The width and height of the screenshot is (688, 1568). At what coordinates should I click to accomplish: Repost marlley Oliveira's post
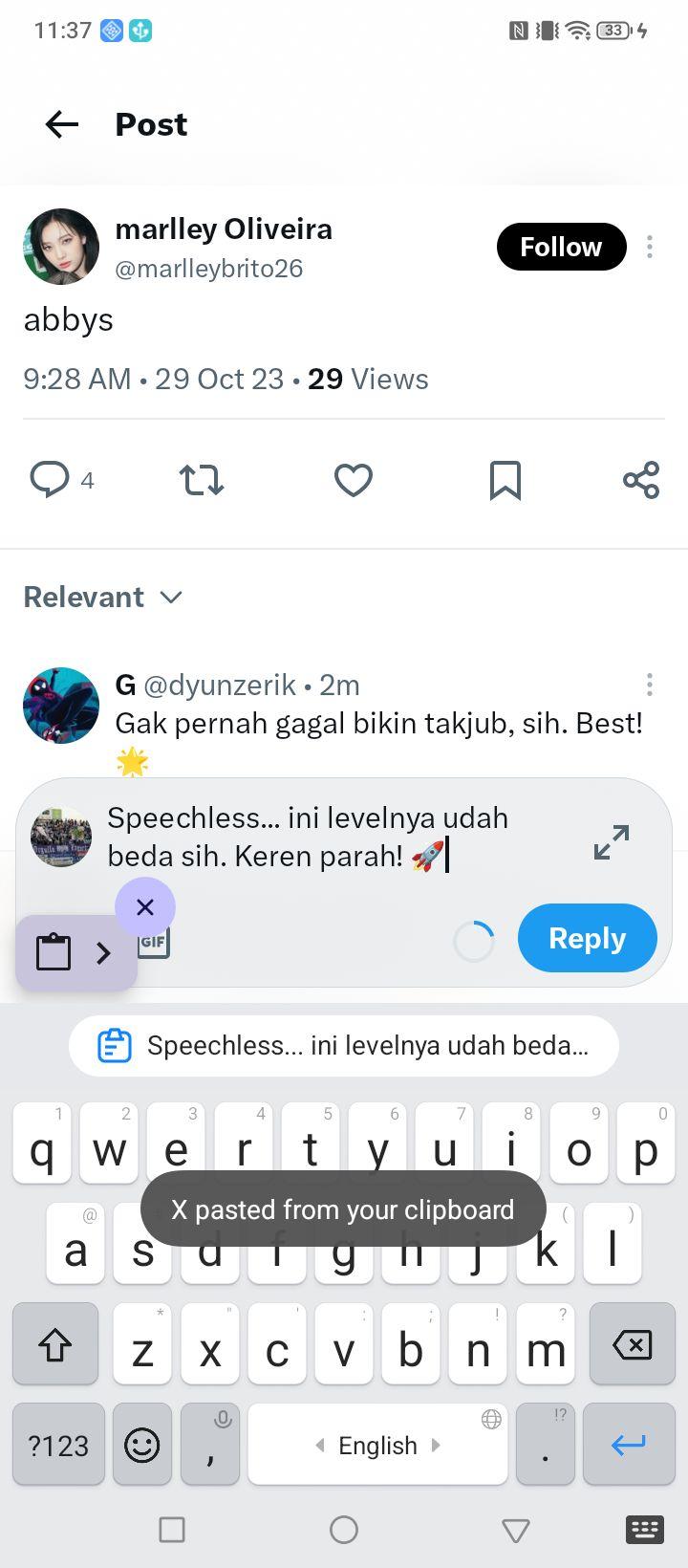[x=202, y=479]
